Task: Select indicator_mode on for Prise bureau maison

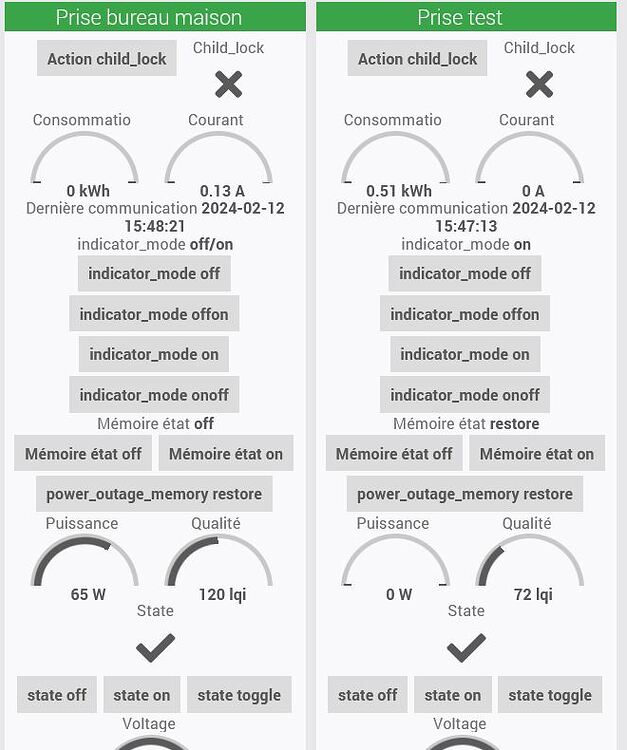Action: (154, 354)
